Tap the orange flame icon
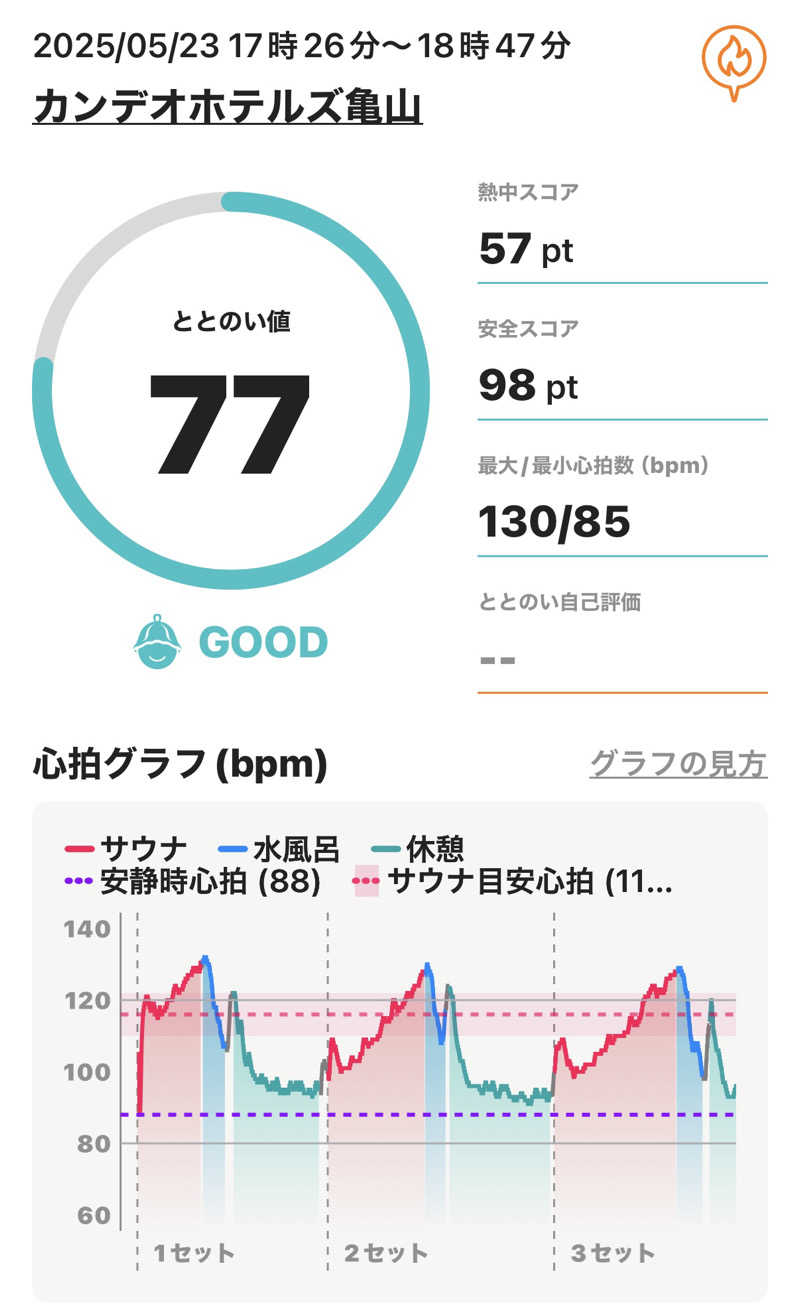 tap(733, 59)
